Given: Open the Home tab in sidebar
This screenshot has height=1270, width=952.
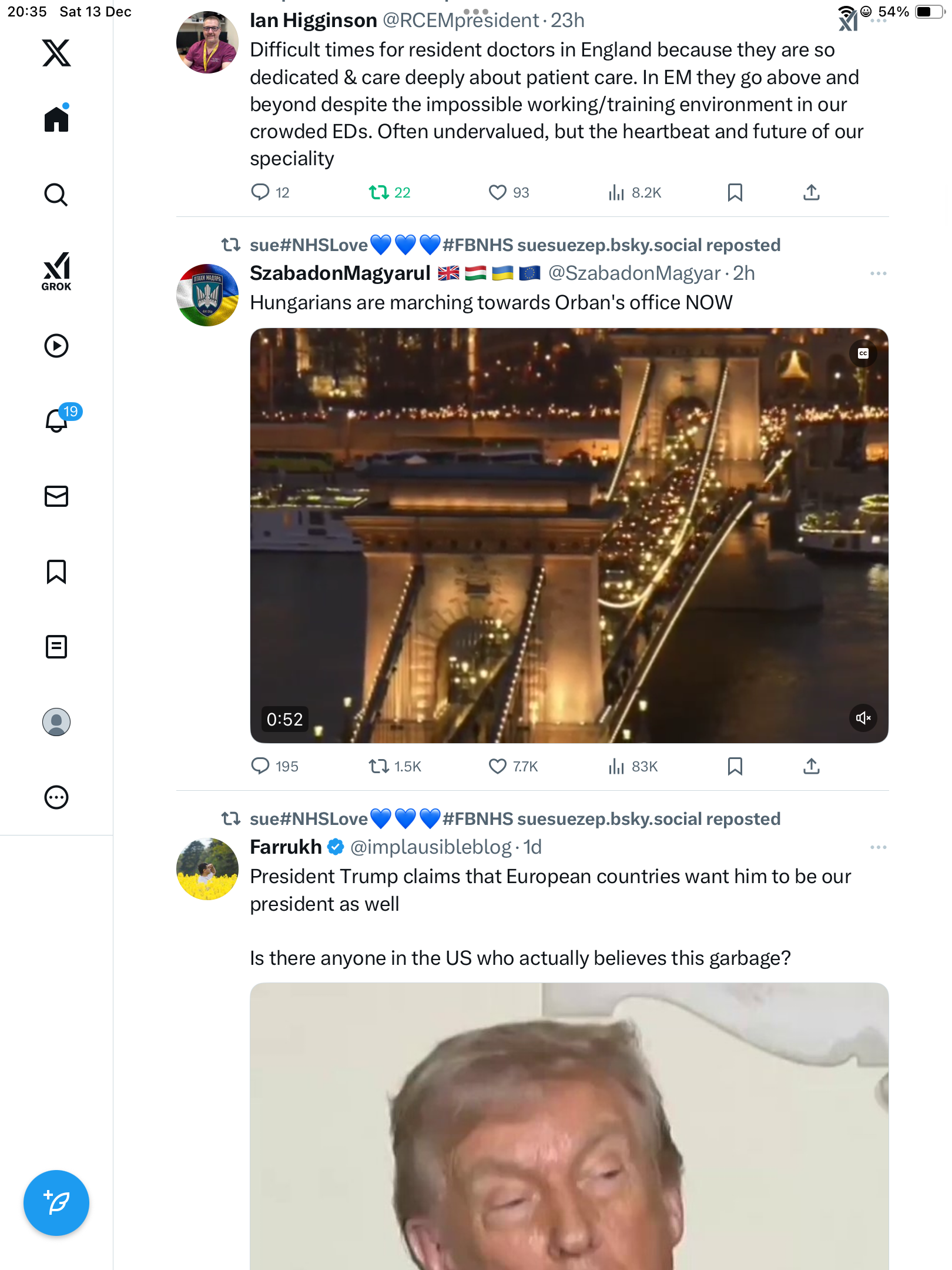Looking at the screenshot, I should click(x=56, y=119).
